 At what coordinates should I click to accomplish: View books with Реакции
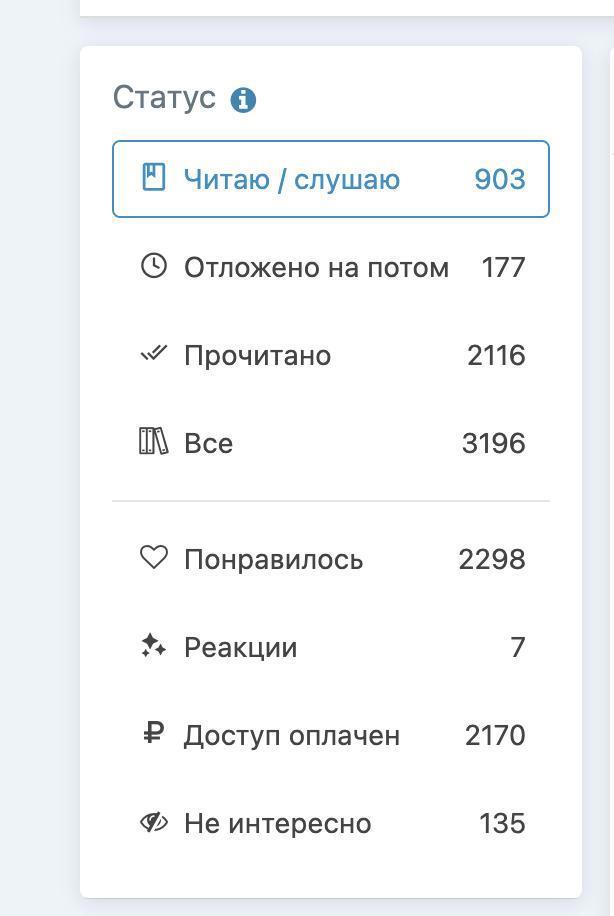[330, 647]
